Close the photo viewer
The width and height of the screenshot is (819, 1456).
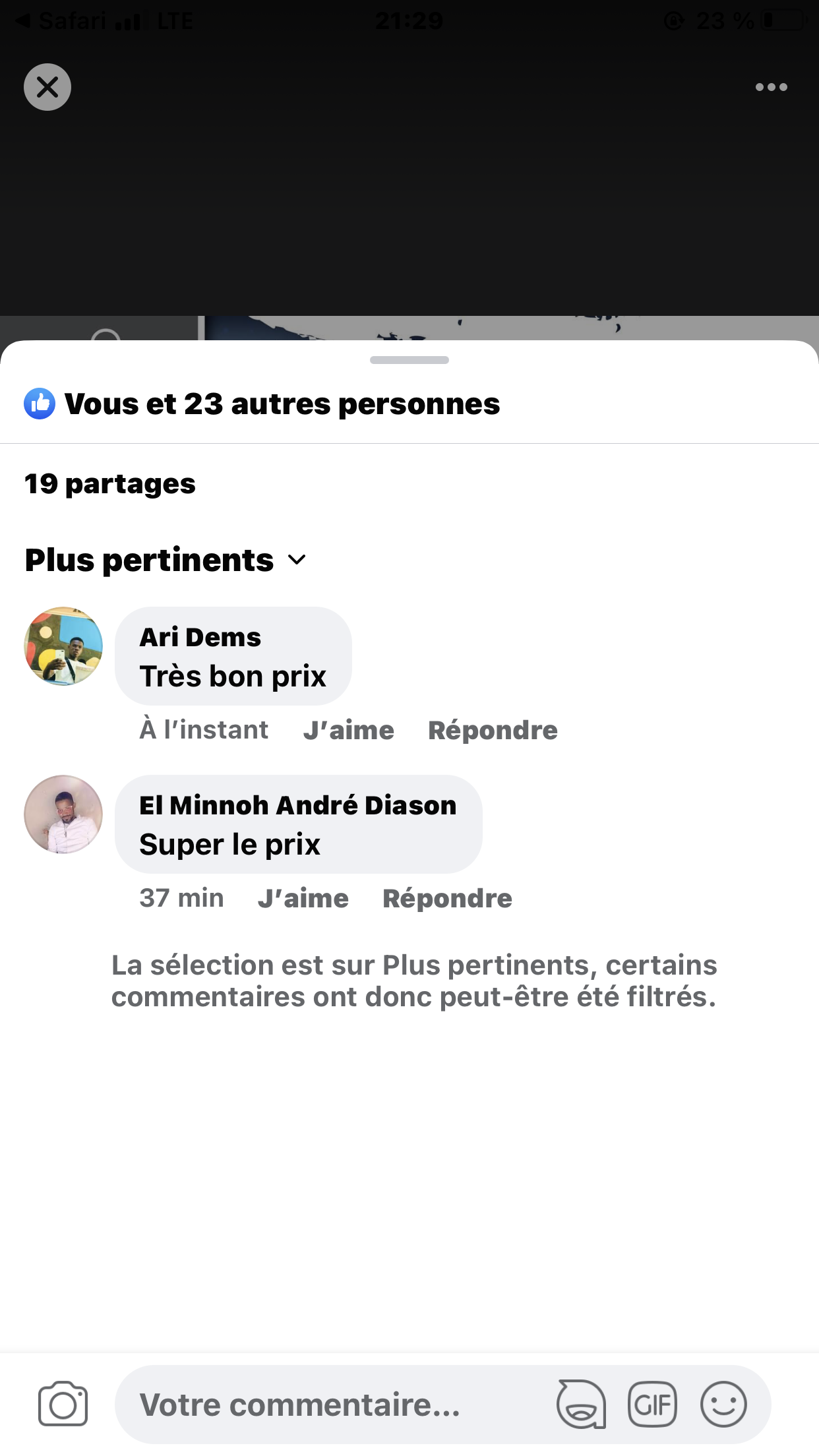tap(47, 87)
